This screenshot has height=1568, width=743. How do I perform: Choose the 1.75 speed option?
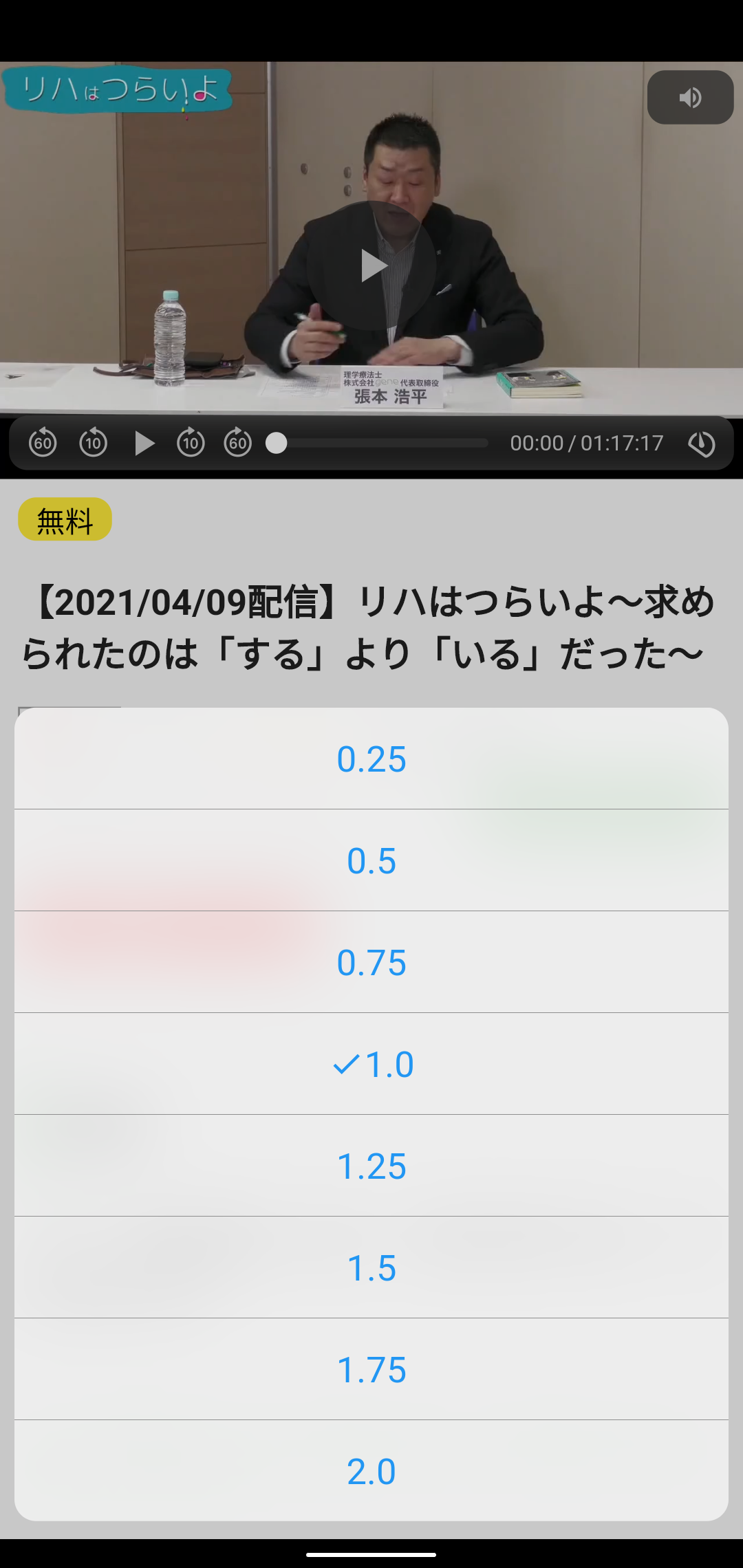pos(371,1369)
